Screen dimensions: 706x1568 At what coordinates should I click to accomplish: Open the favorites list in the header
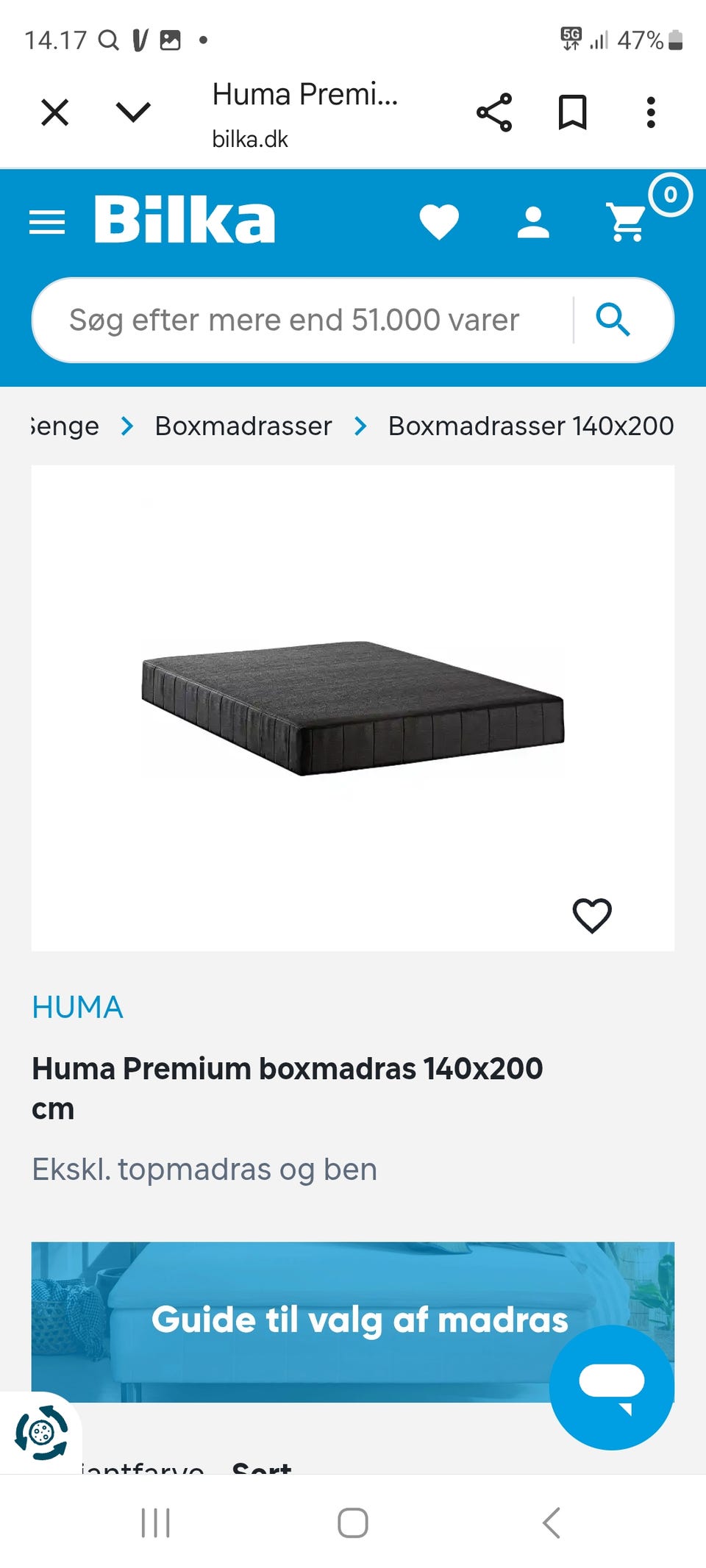(x=439, y=222)
